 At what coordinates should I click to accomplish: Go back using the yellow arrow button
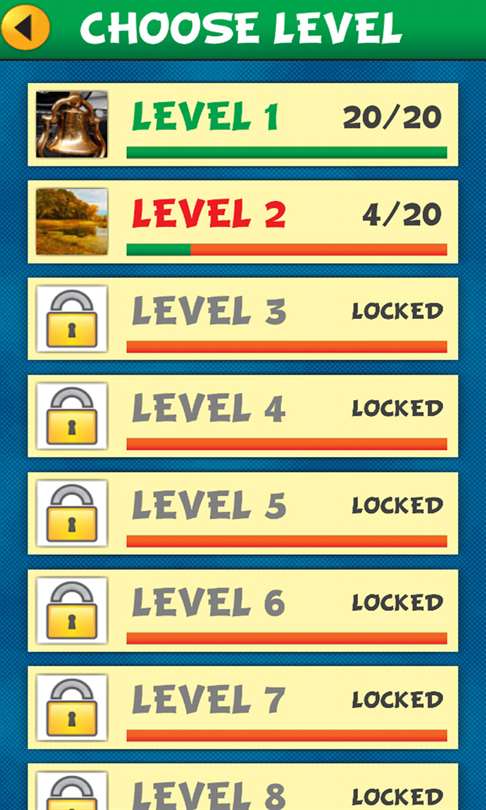click(x=25, y=27)
